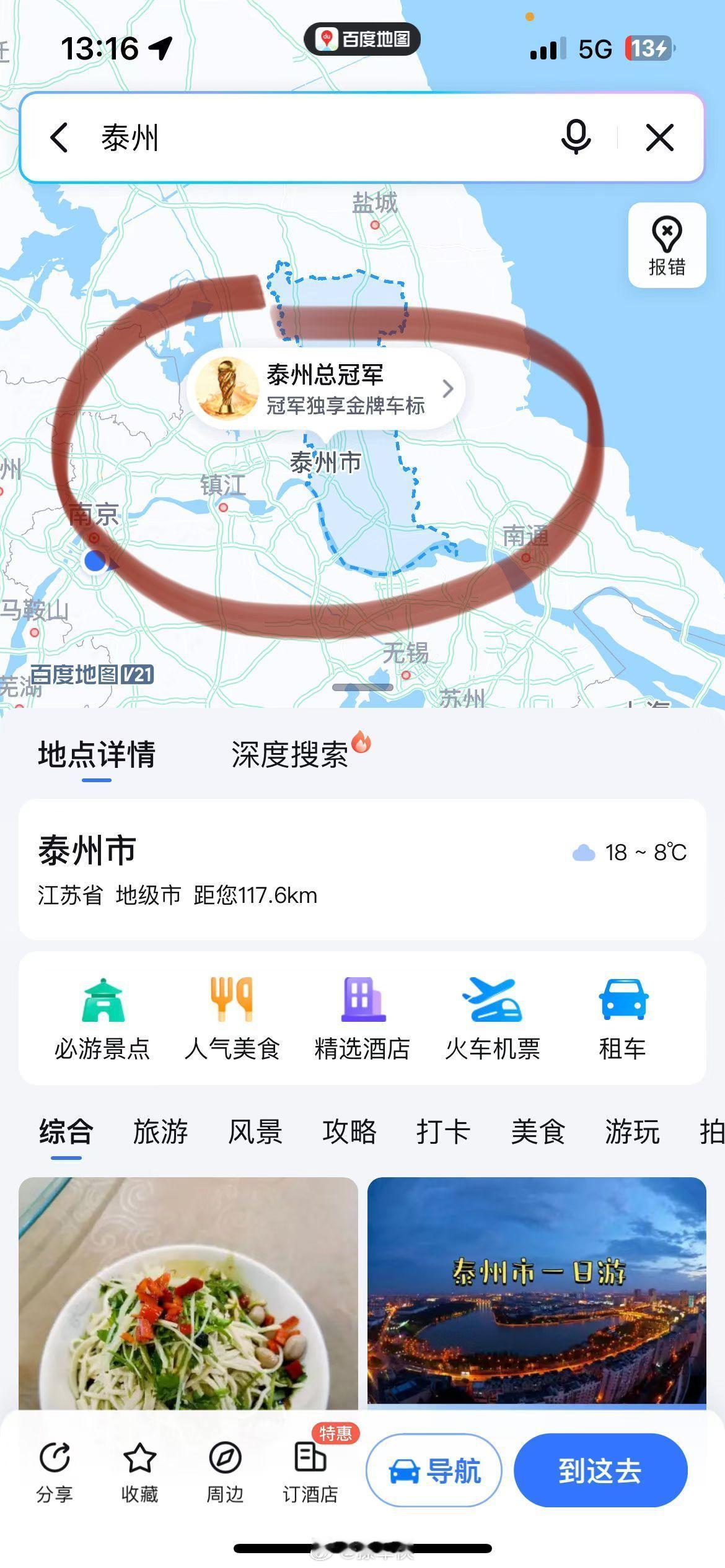725x1568 pixels.
Task: Start voice search with the microphone icon
Action: tap(576, 137)
